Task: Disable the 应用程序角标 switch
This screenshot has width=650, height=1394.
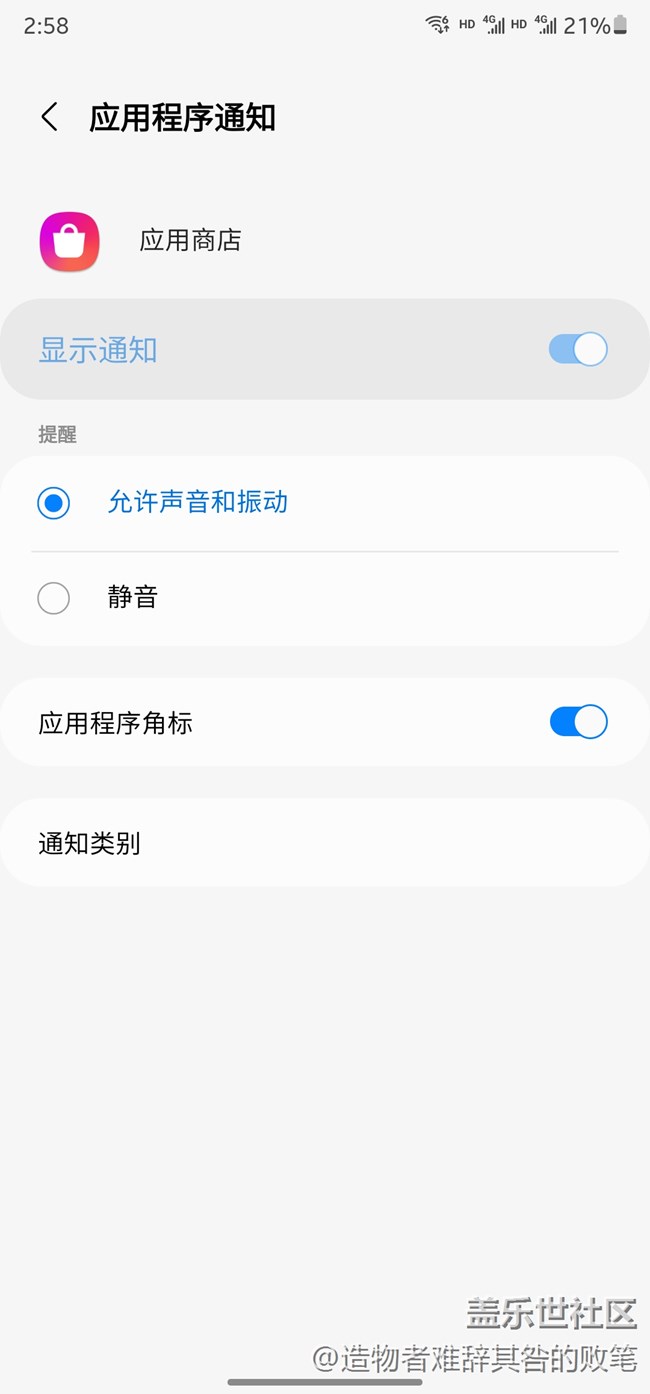Action: pyautogui.click(x=578, y=722)
